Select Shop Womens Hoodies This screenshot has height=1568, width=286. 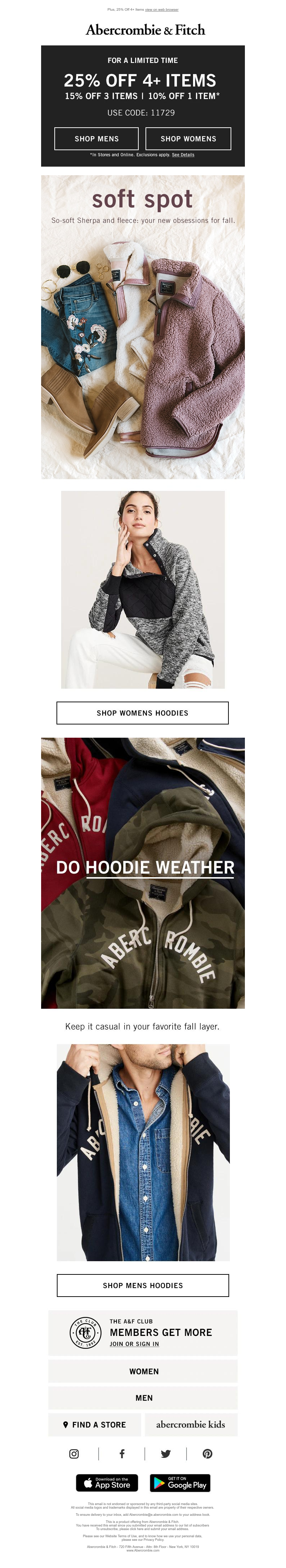[x=142, y=713]
